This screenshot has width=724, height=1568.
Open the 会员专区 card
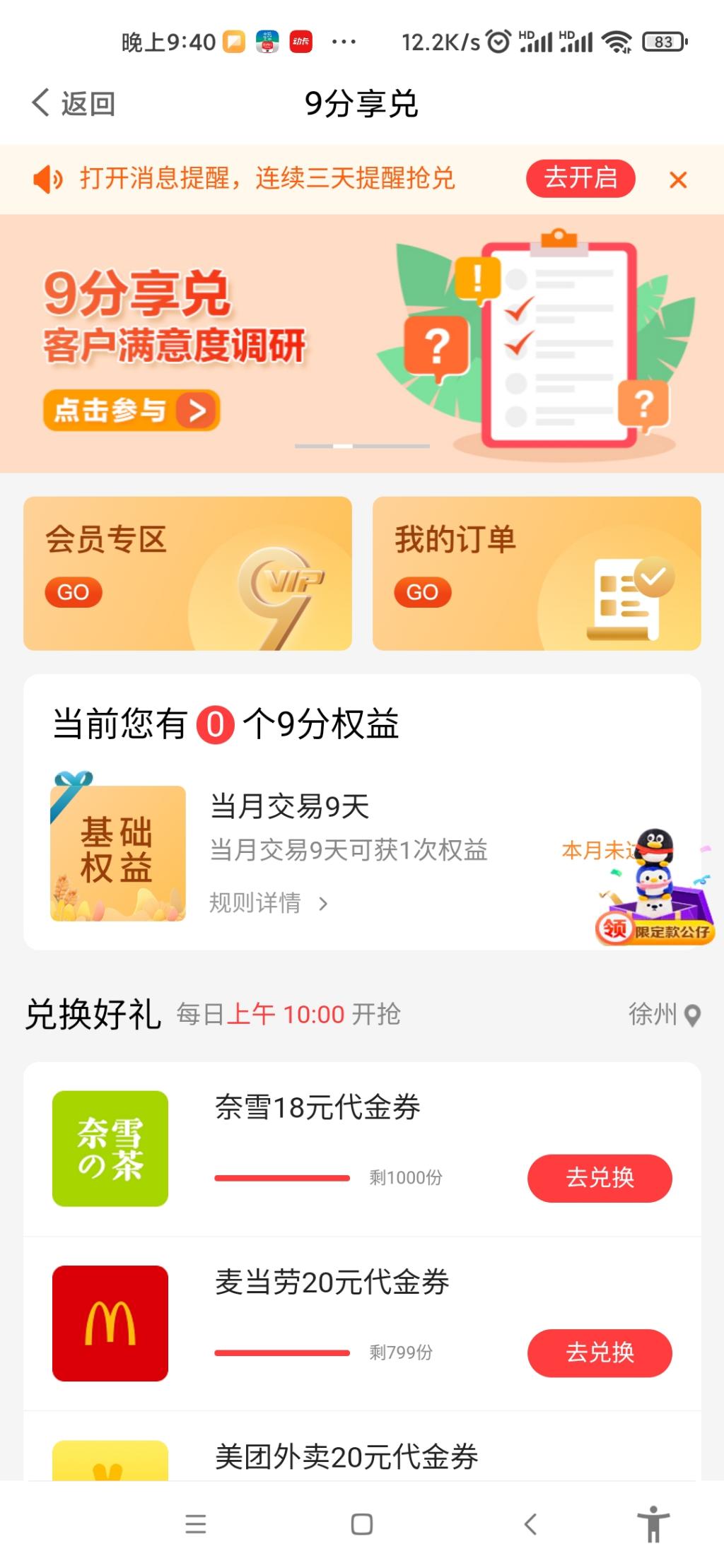pos(187,573)
